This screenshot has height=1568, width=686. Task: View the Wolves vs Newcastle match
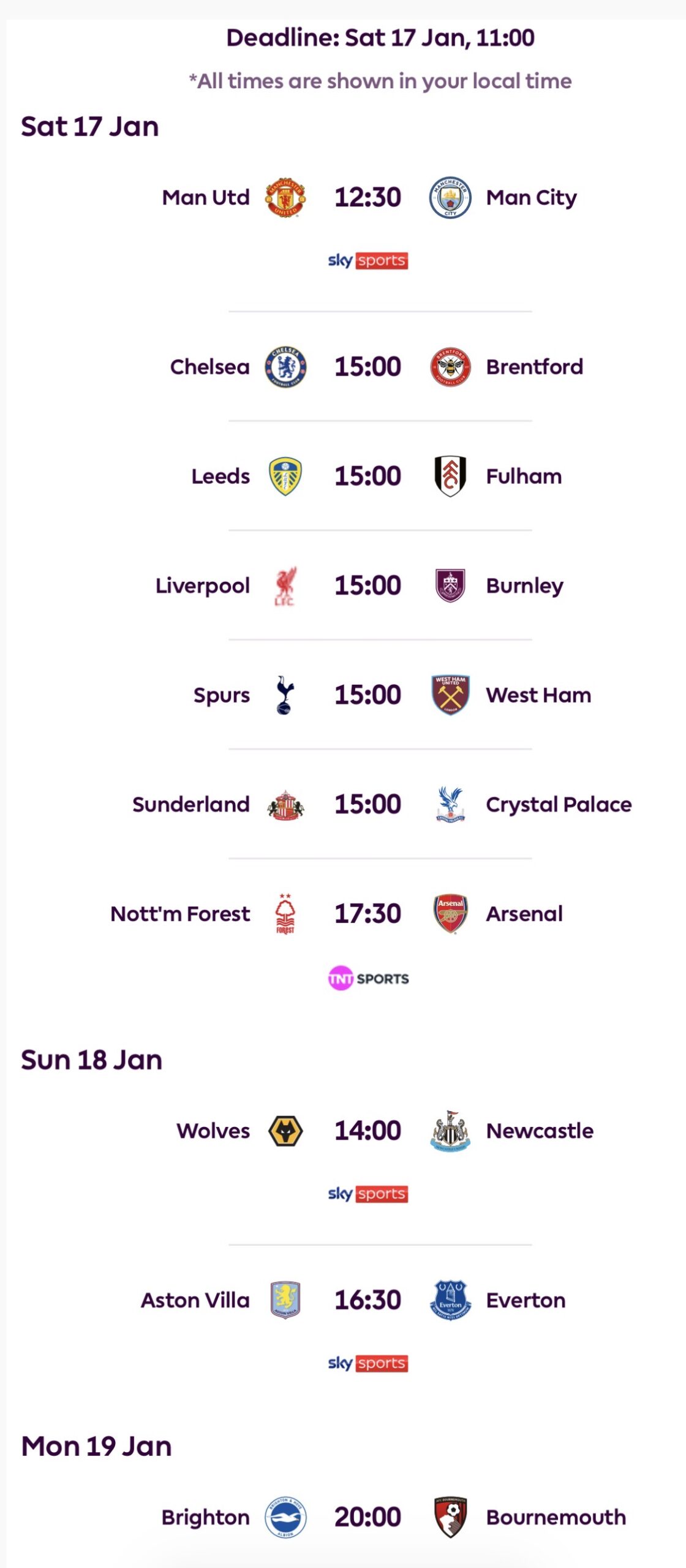click(367, 1131)
